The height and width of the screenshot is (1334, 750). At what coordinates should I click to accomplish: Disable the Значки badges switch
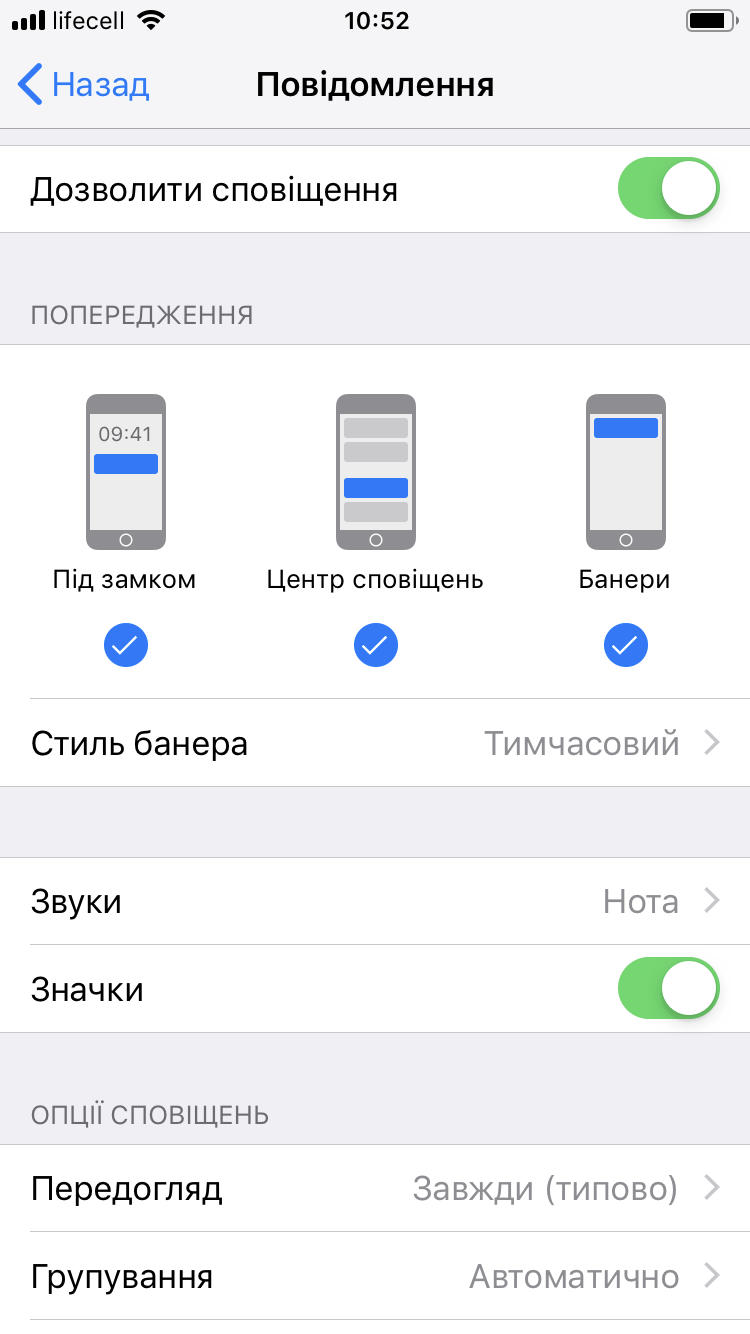pos(668,989)
